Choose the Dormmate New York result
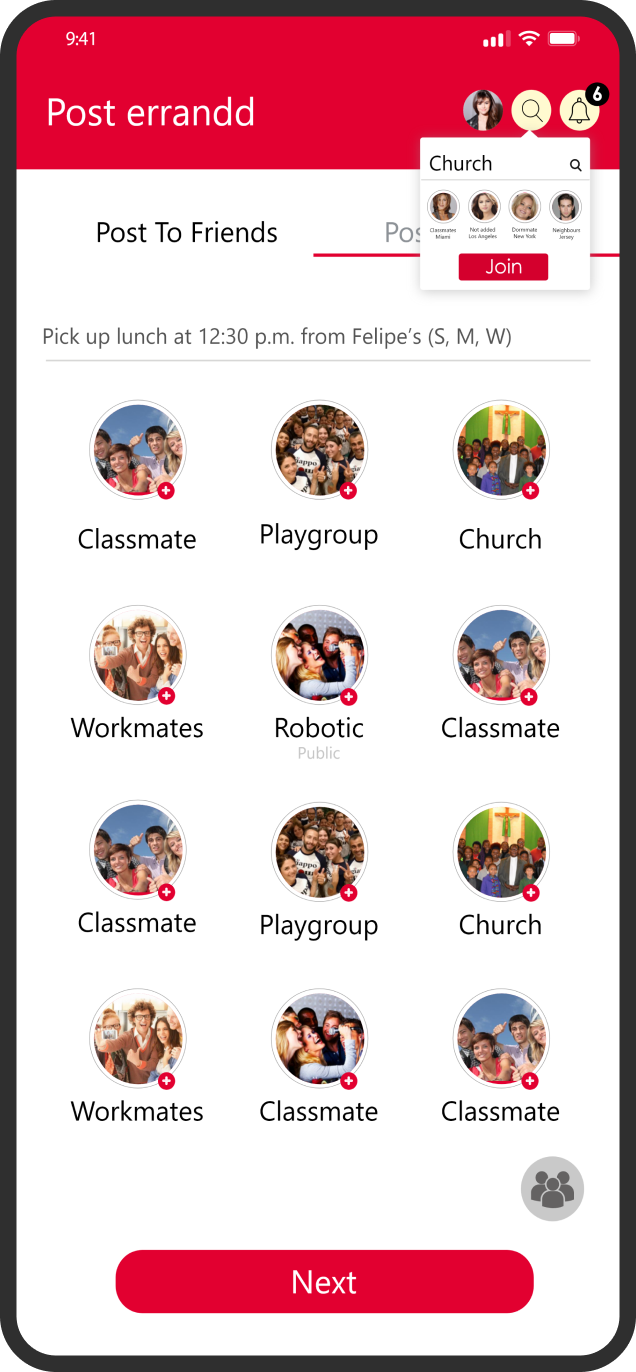Viewport: 636px width, 1372px height. 525,214
